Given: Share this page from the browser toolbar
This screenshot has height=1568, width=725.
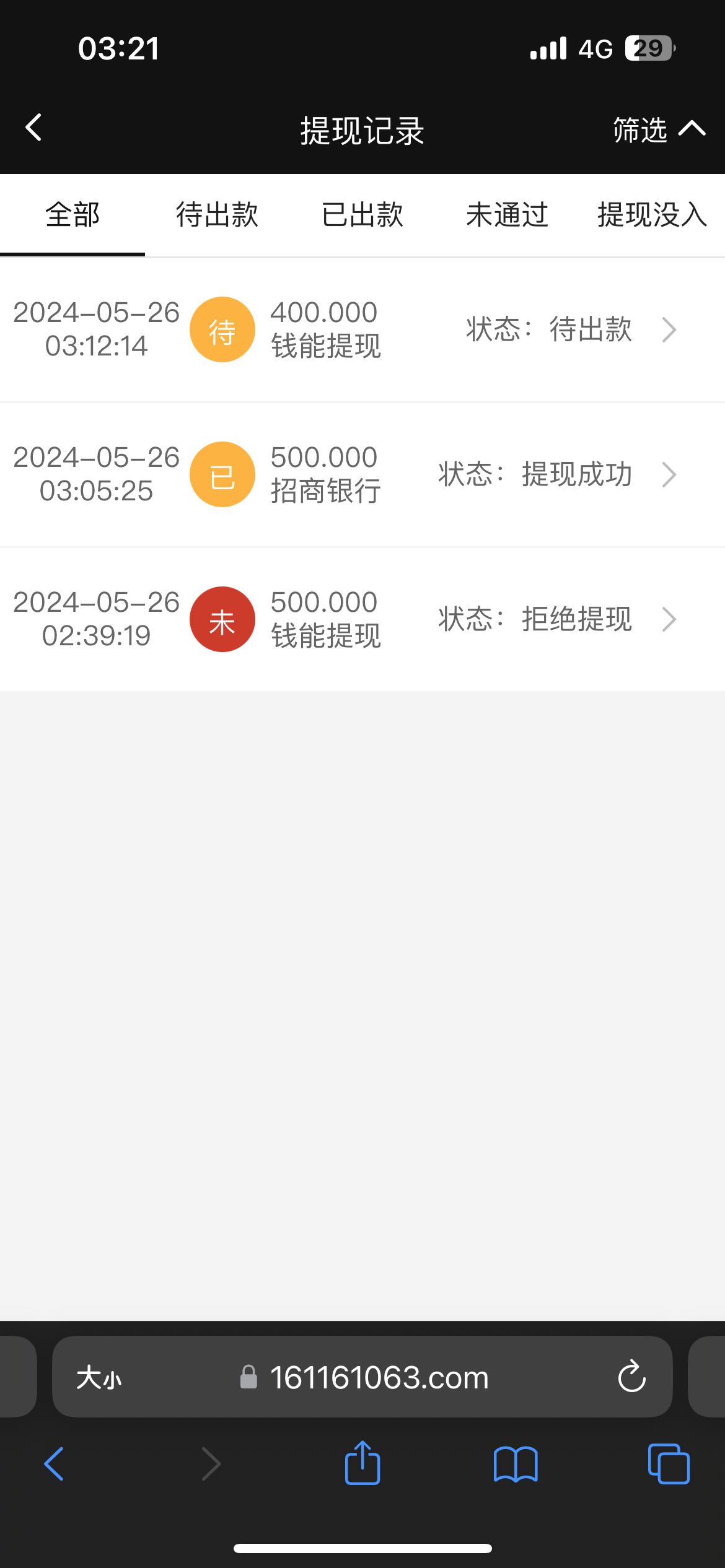Looking at the screenshot, I should coord(362,1463).
